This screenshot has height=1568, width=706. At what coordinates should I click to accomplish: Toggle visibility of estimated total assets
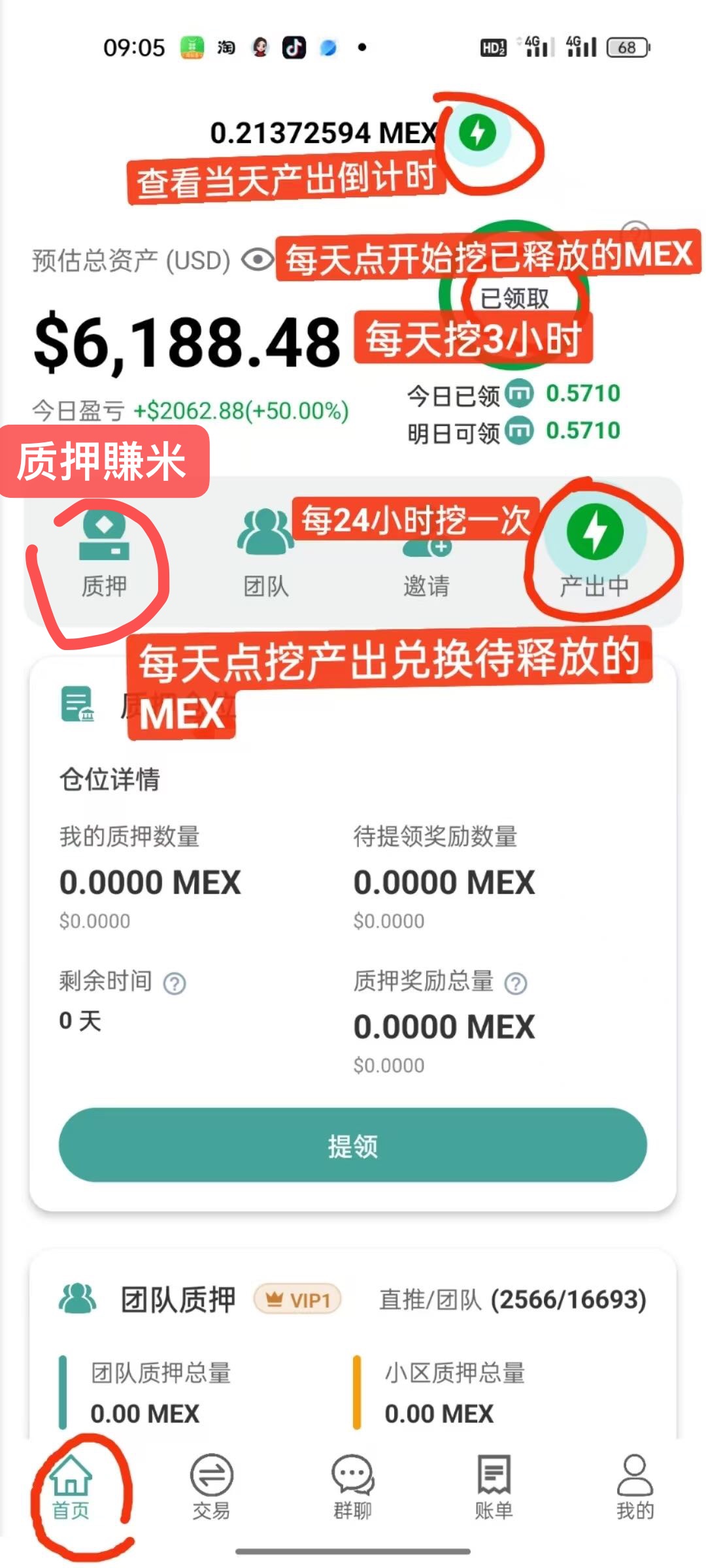[258, 260]
